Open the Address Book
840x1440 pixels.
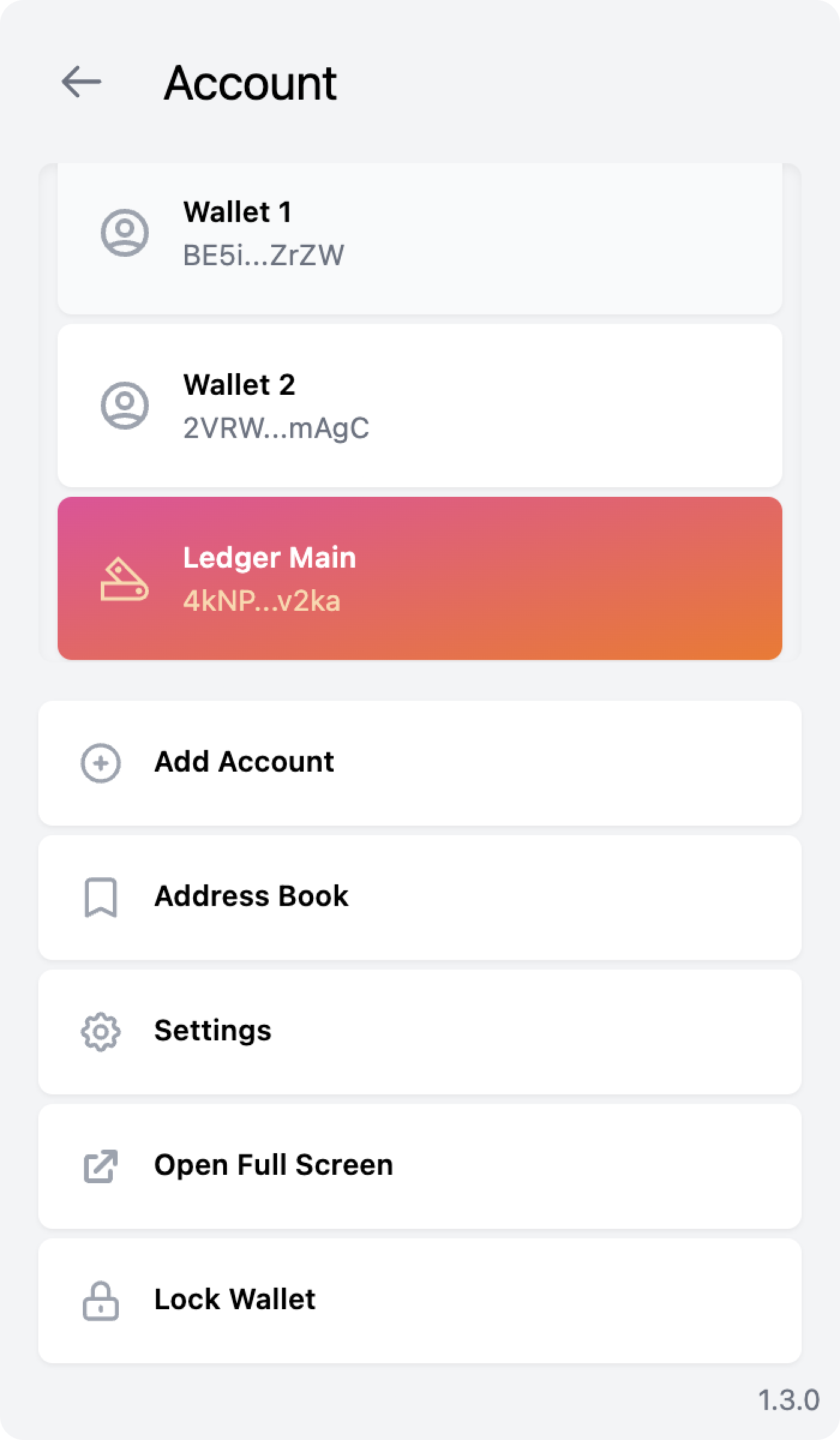click(420, 898)
